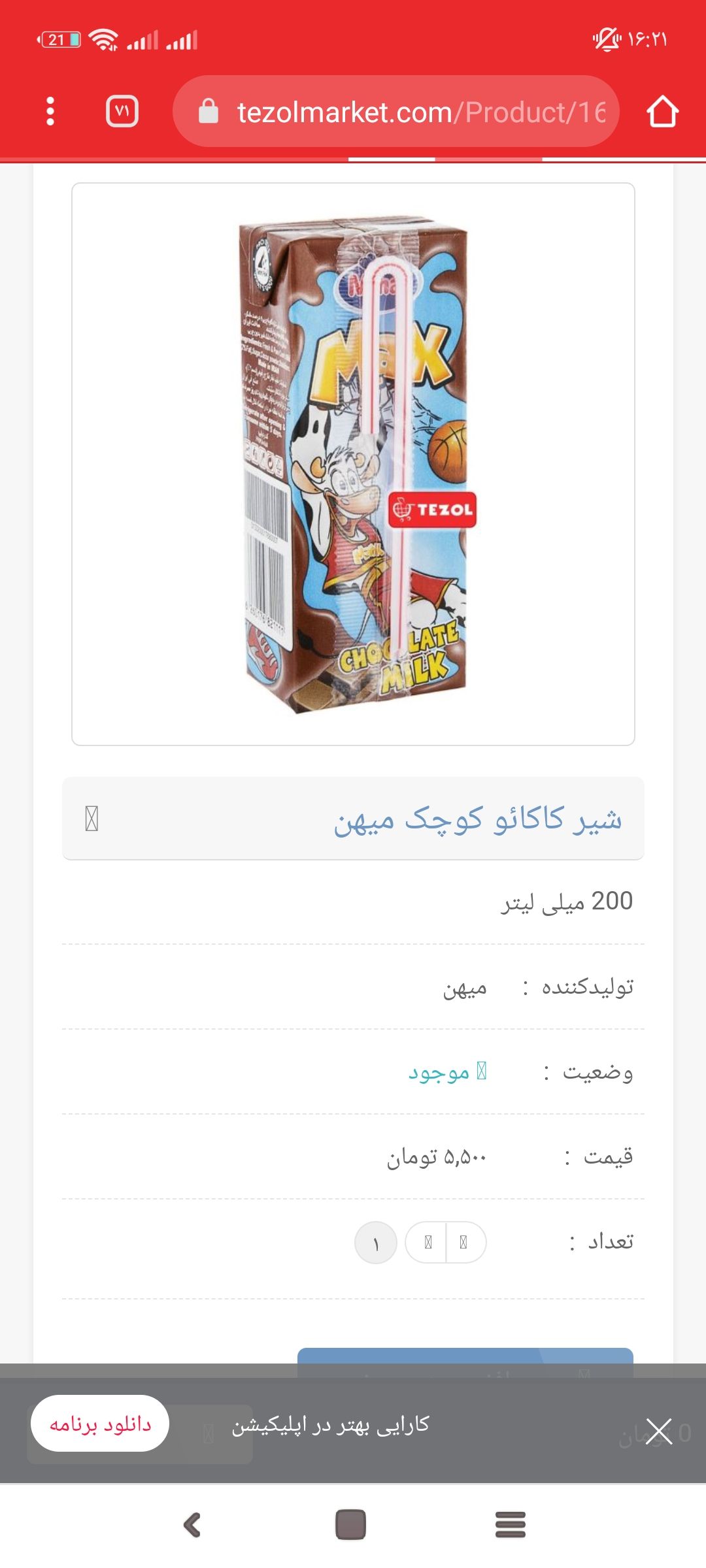Open the browser overflow menu
Screen dimensions: 706x1568
[50, 111]
